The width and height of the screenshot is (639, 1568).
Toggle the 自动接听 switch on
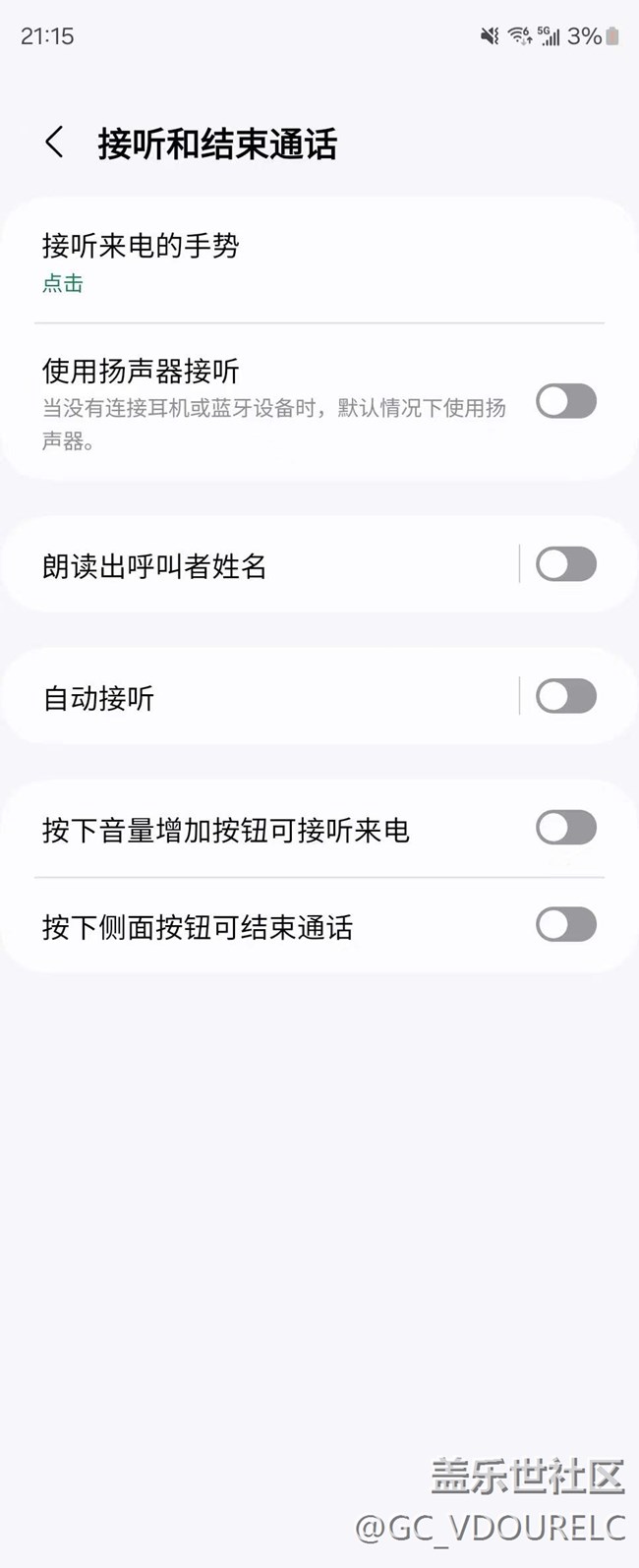566,696
